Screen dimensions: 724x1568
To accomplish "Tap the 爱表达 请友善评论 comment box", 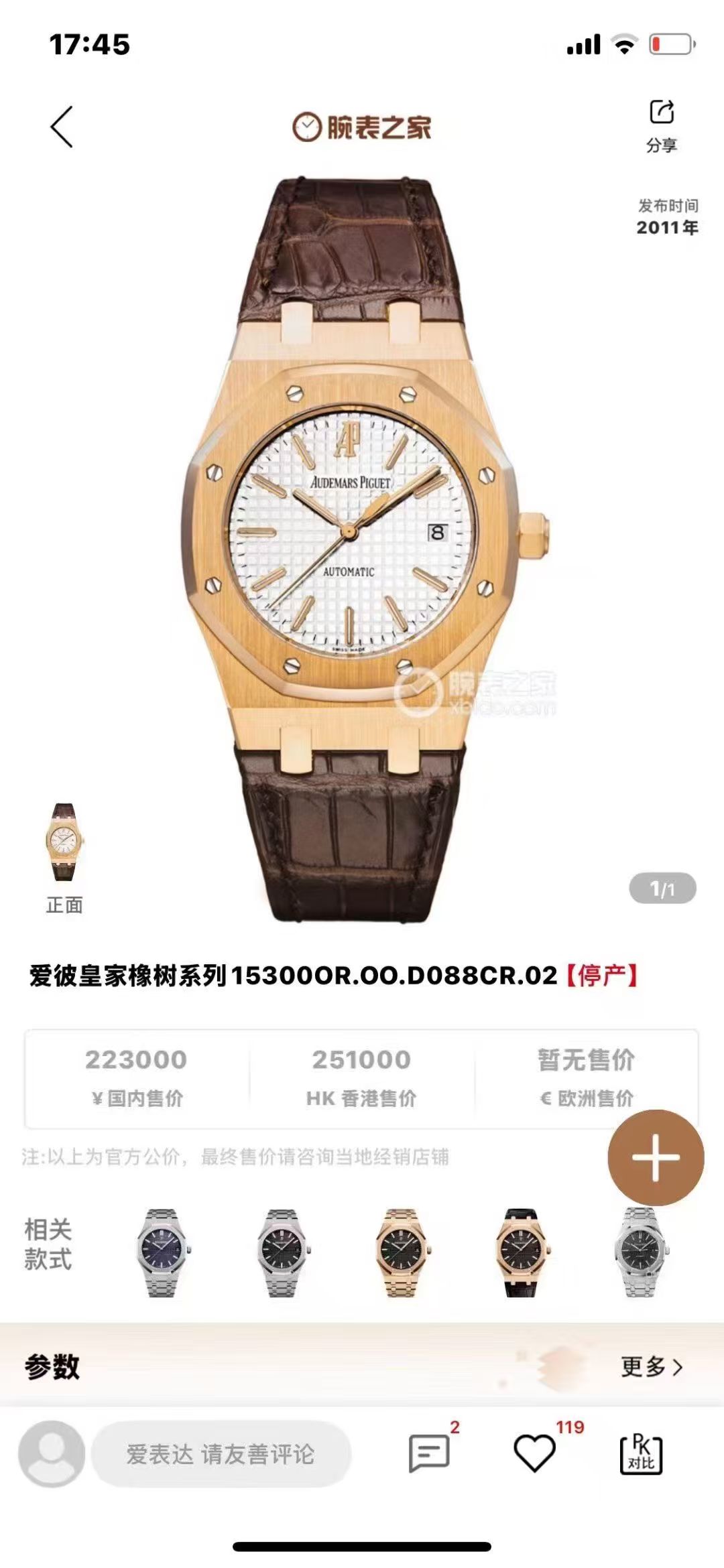I will tap(221, 1453).
